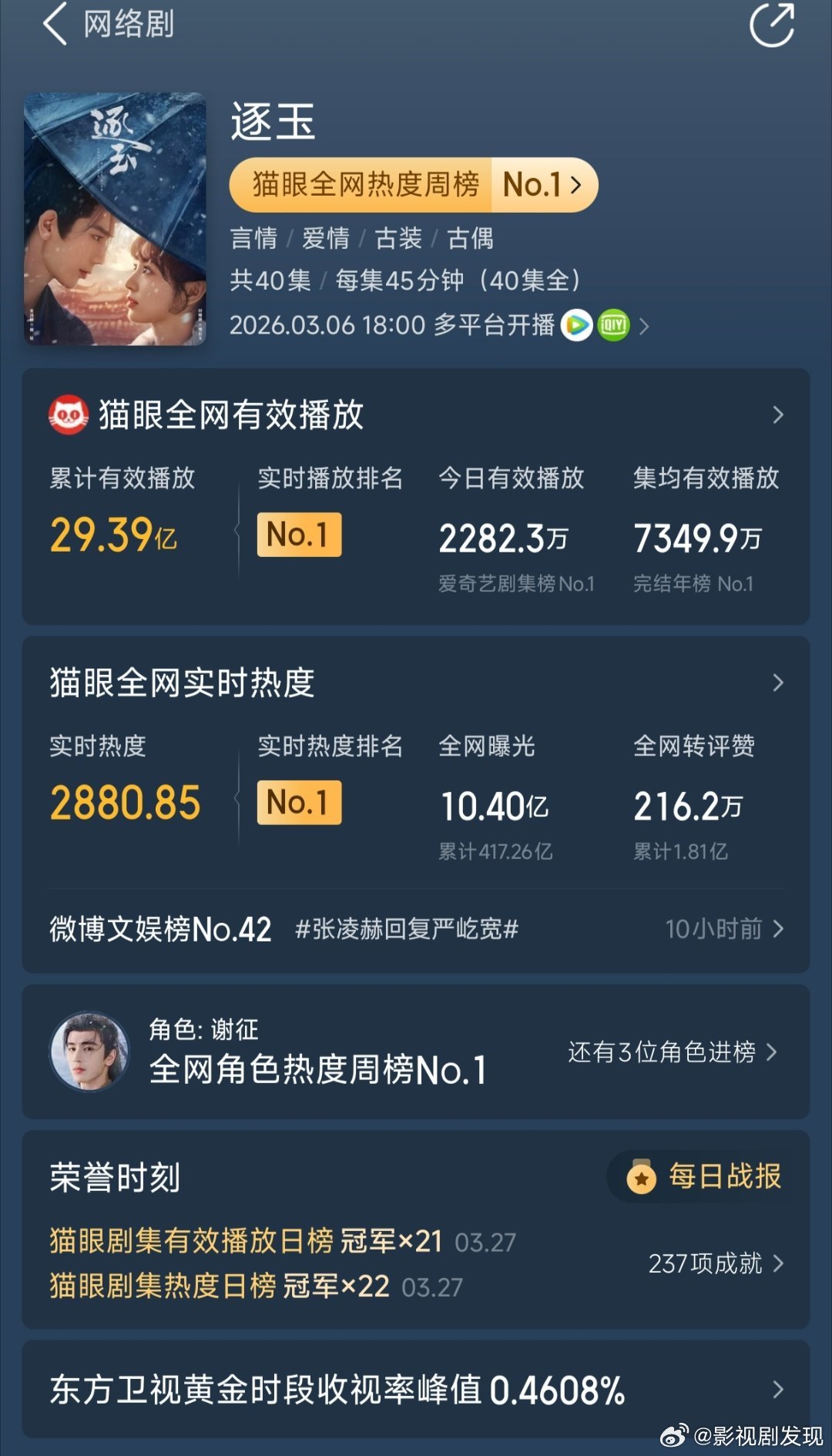Open the Tencent Video platform icon
832x1456 pixels.
coord(574,325)
